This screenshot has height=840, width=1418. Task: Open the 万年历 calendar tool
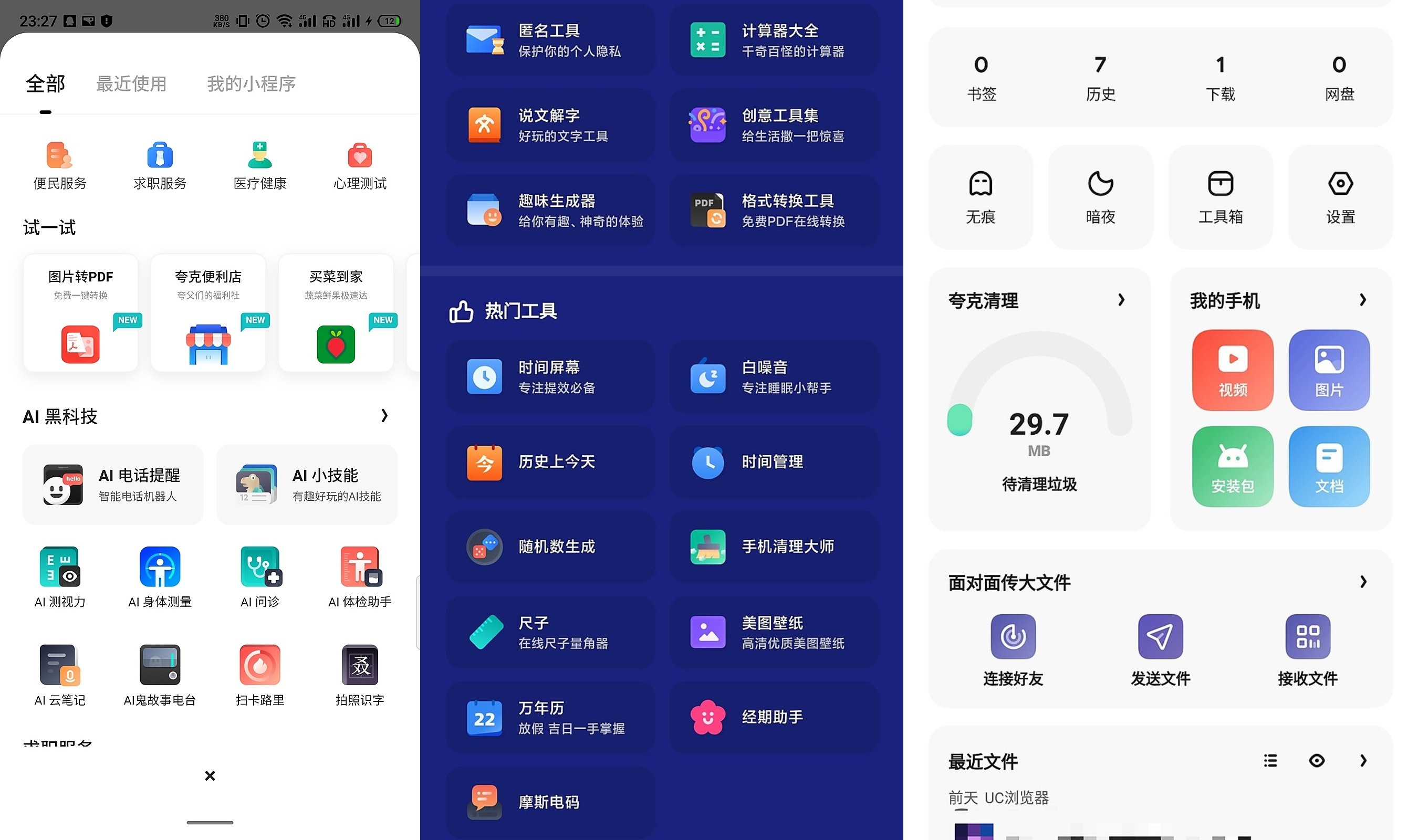(550, 717)
